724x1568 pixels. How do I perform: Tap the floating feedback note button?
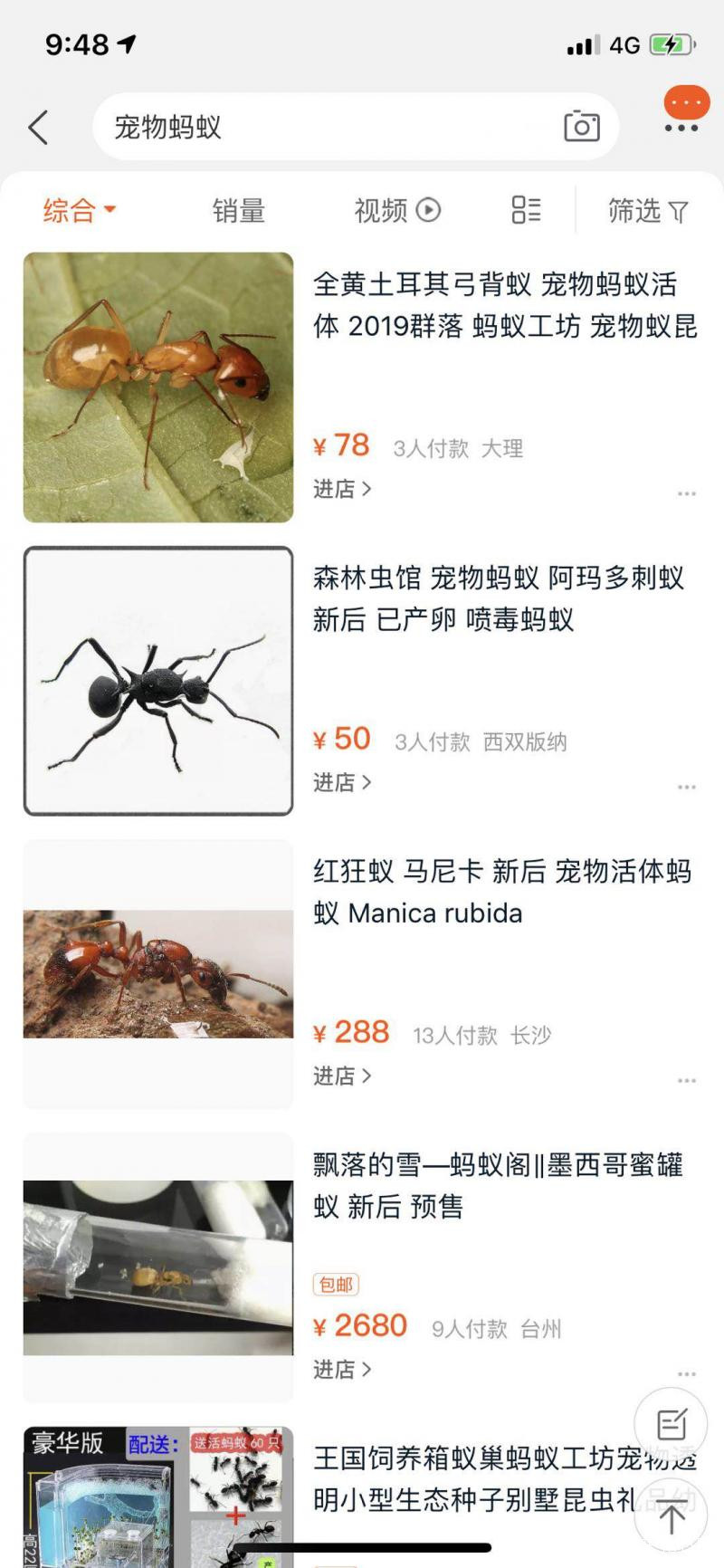671,1424
